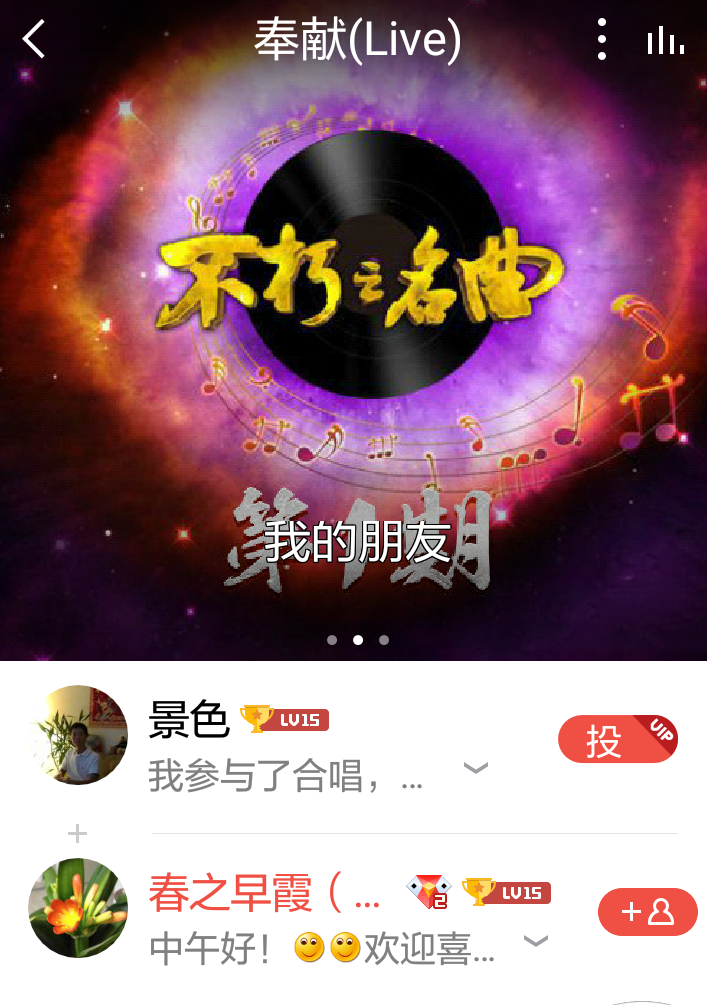
Task: Expand 春之早霞's message chevron
Action: click(x=537, y=941)
